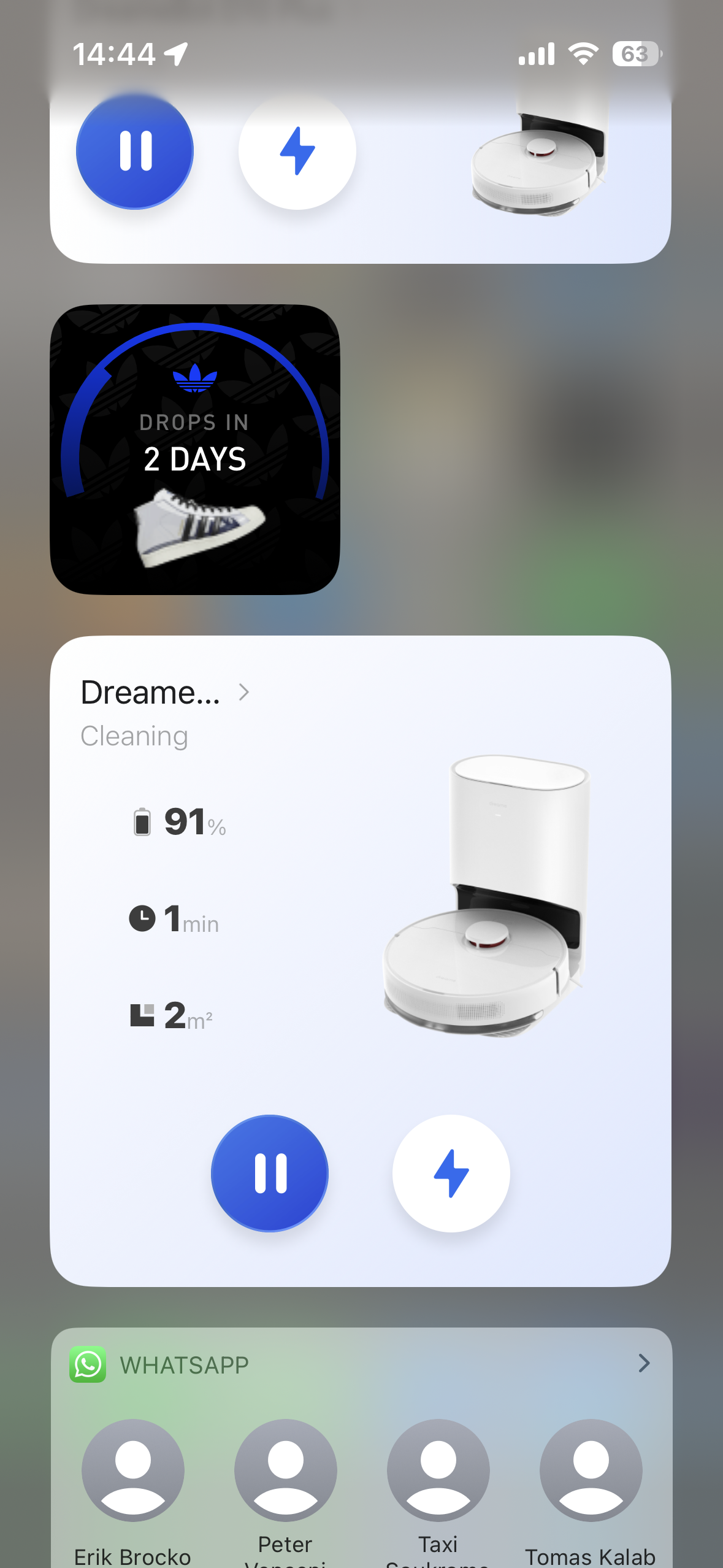Tap the battery icon next to 91%
Viewport: 723px width, 1568px height.
point(142,823)
